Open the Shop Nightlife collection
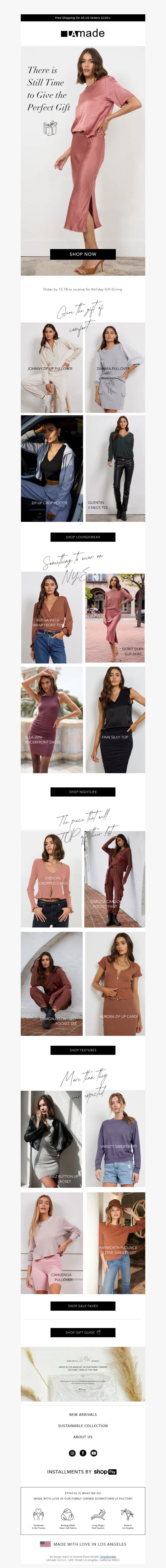Image resolution: width=166 pixels, height=1568 pixels. point(82,792)
